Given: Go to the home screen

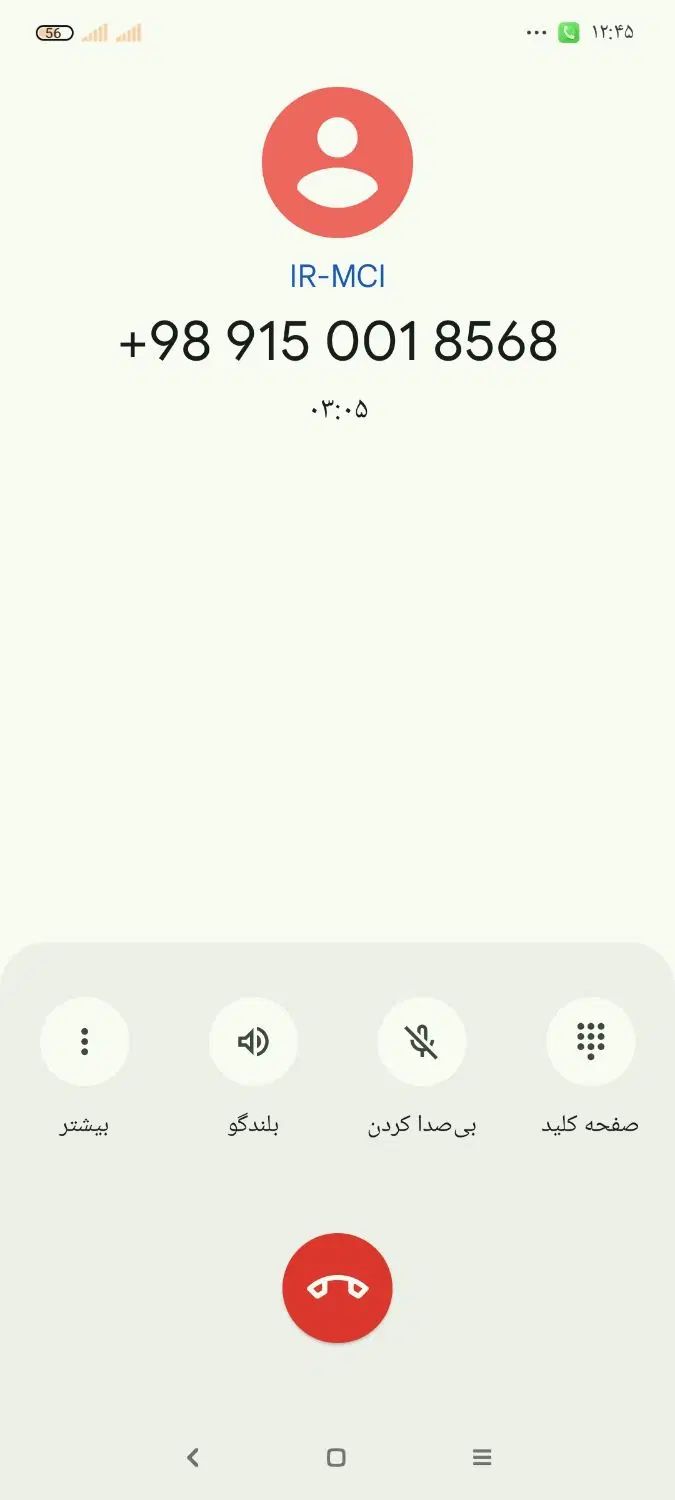Looking at the screenshot, I should [337, 1458].
